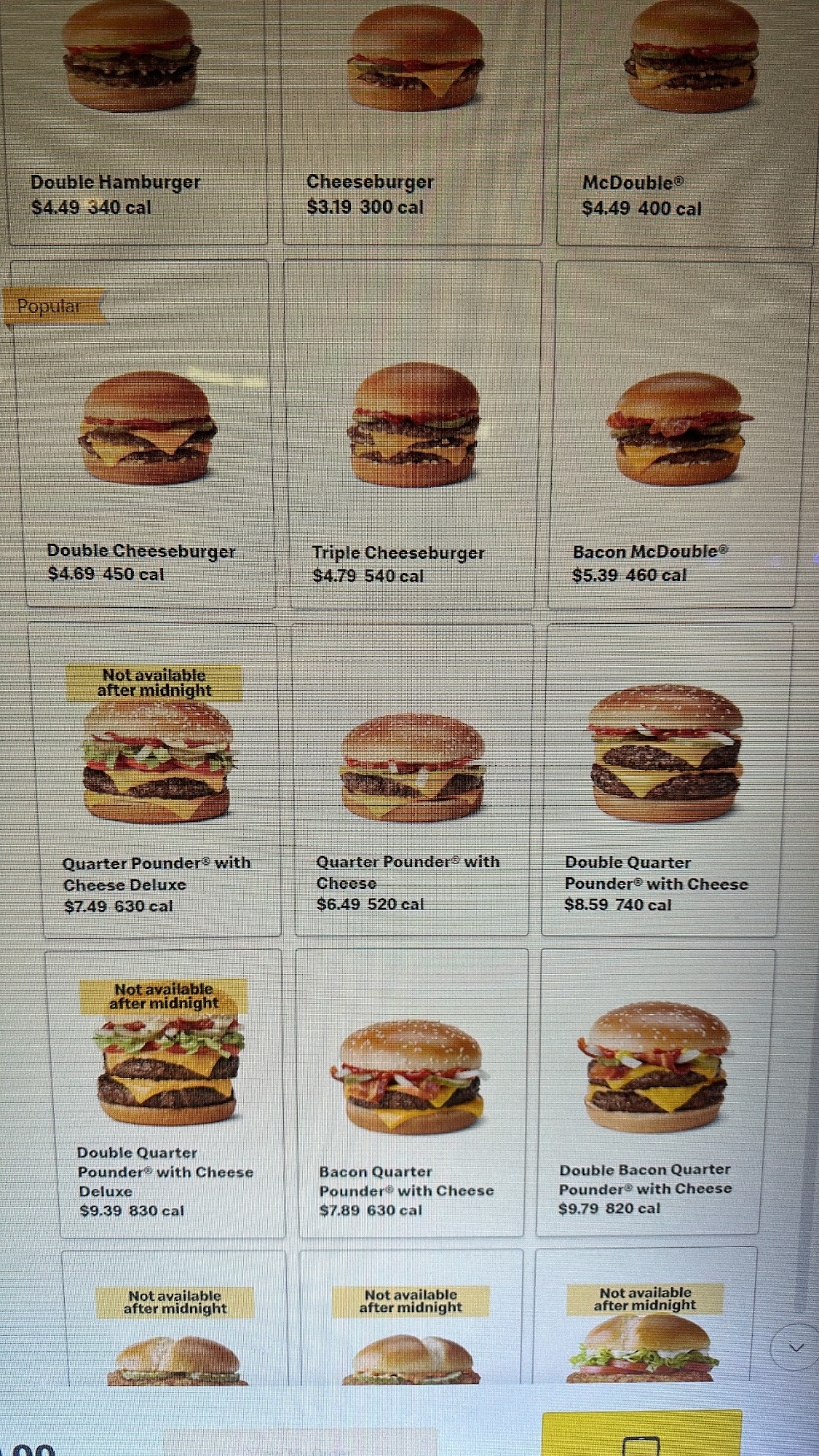Pick the $7.89 Bacon Quarter Pounder with Cheese
The height and width of the screenshot is (1456, 819).
click(x=411, y=1092)
